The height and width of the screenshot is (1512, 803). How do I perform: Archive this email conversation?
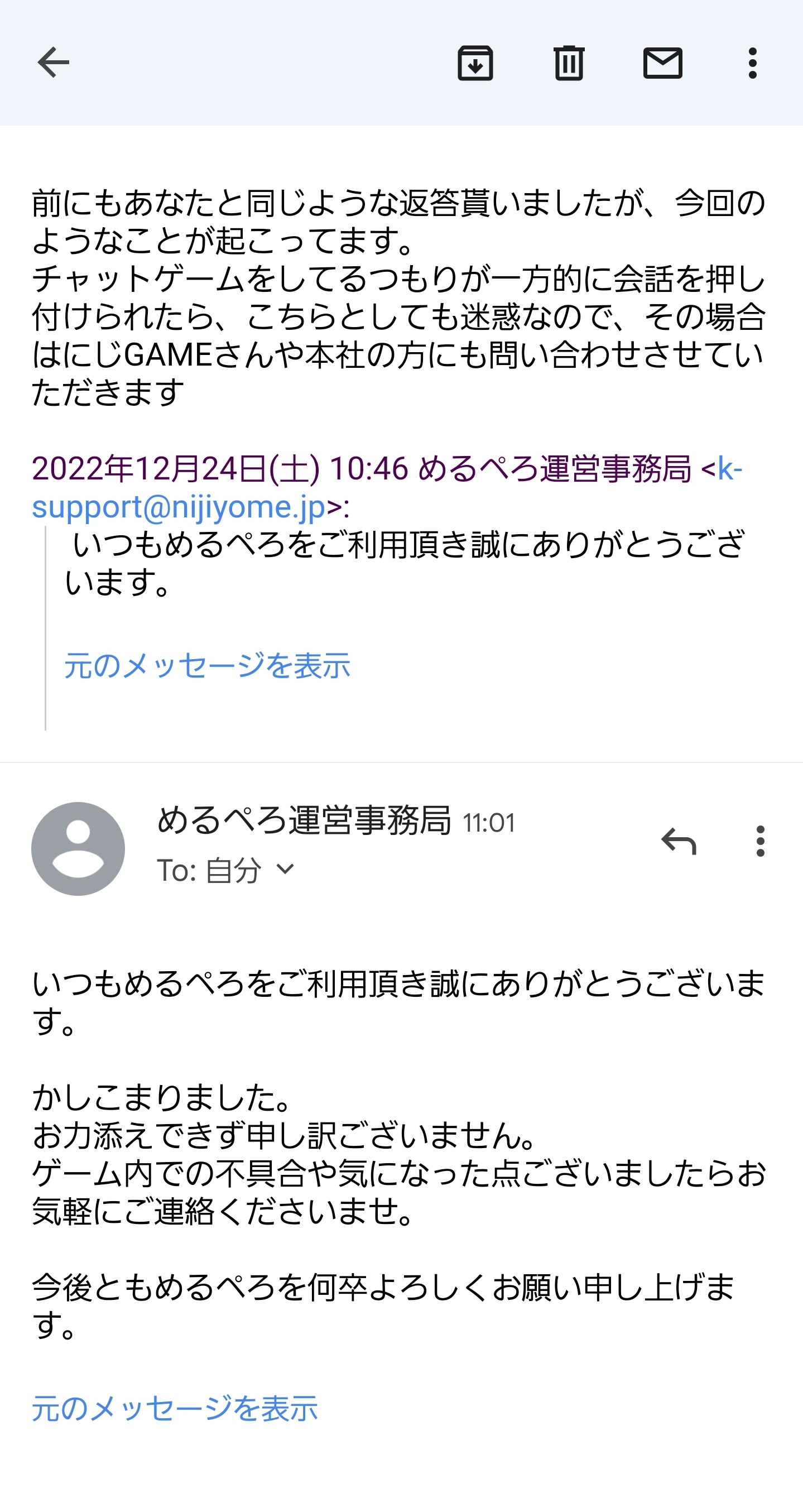(475, 62)
